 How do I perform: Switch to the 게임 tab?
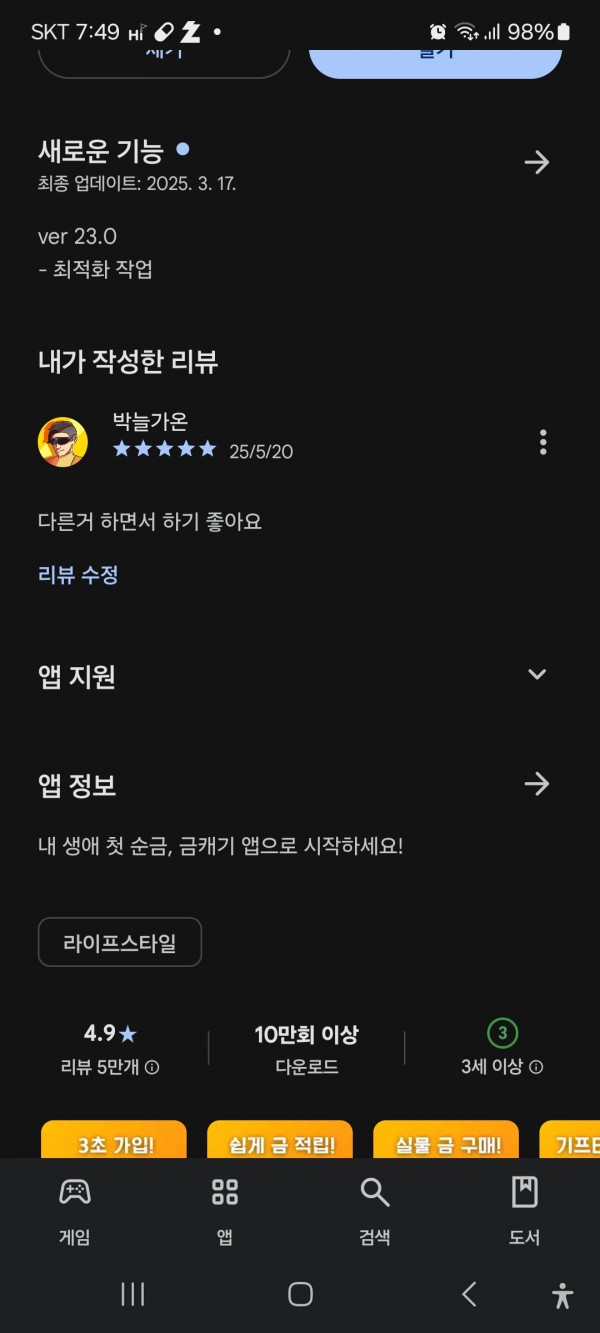(x=75, y=1210)
